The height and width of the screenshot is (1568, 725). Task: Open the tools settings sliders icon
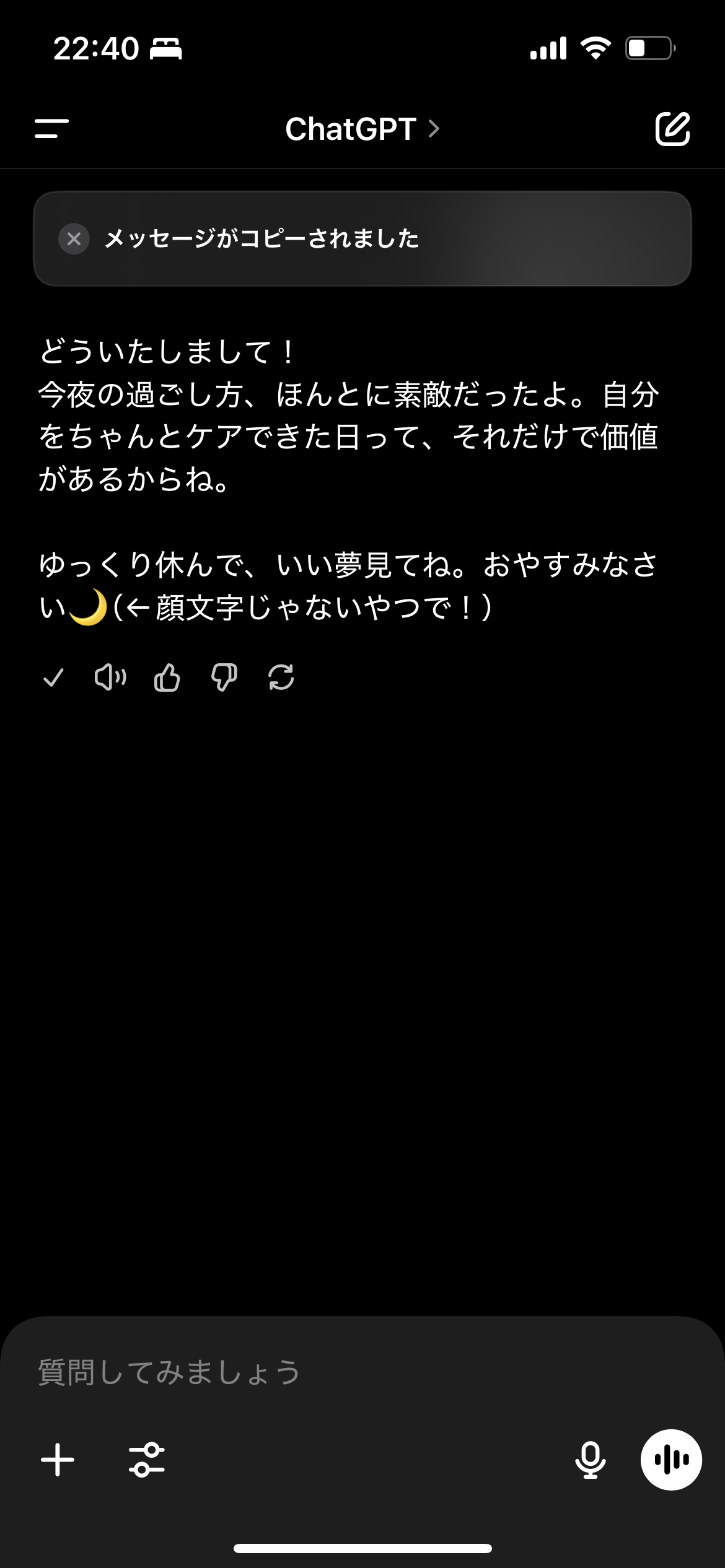tap(147, 1460)
